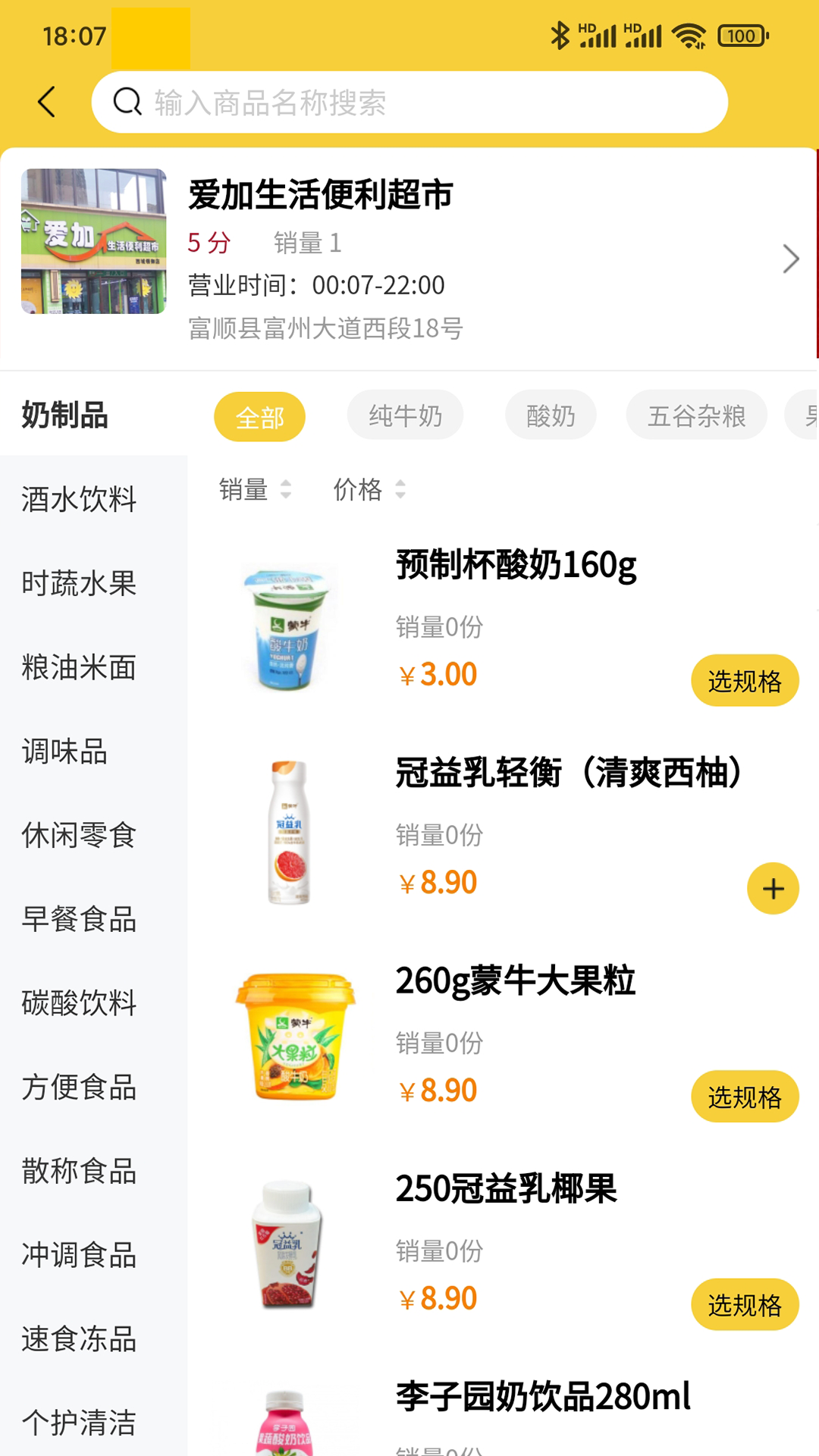
Task: Select the 五谷杂粮 filter chip
Action: pos(696,415)
